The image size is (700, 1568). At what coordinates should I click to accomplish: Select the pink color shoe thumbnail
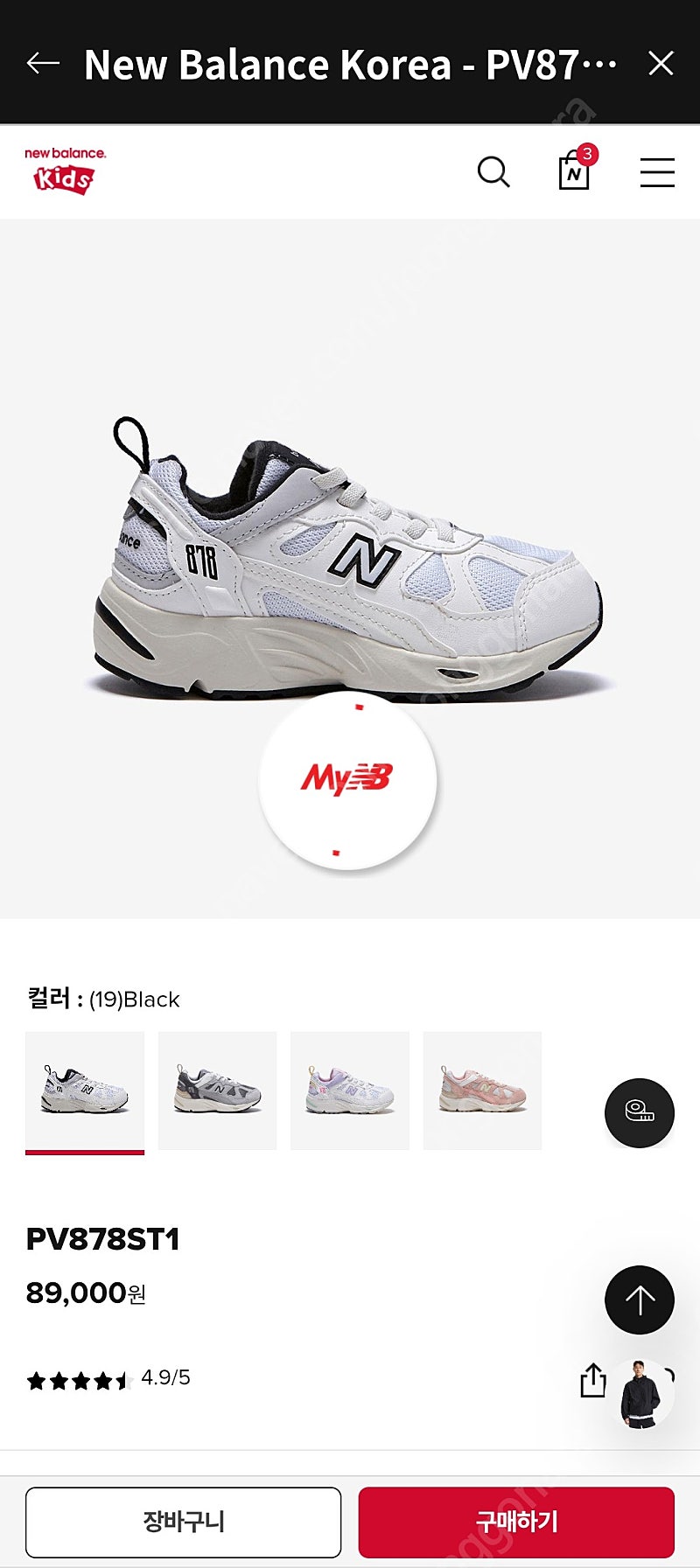[x=482, y=1091]
